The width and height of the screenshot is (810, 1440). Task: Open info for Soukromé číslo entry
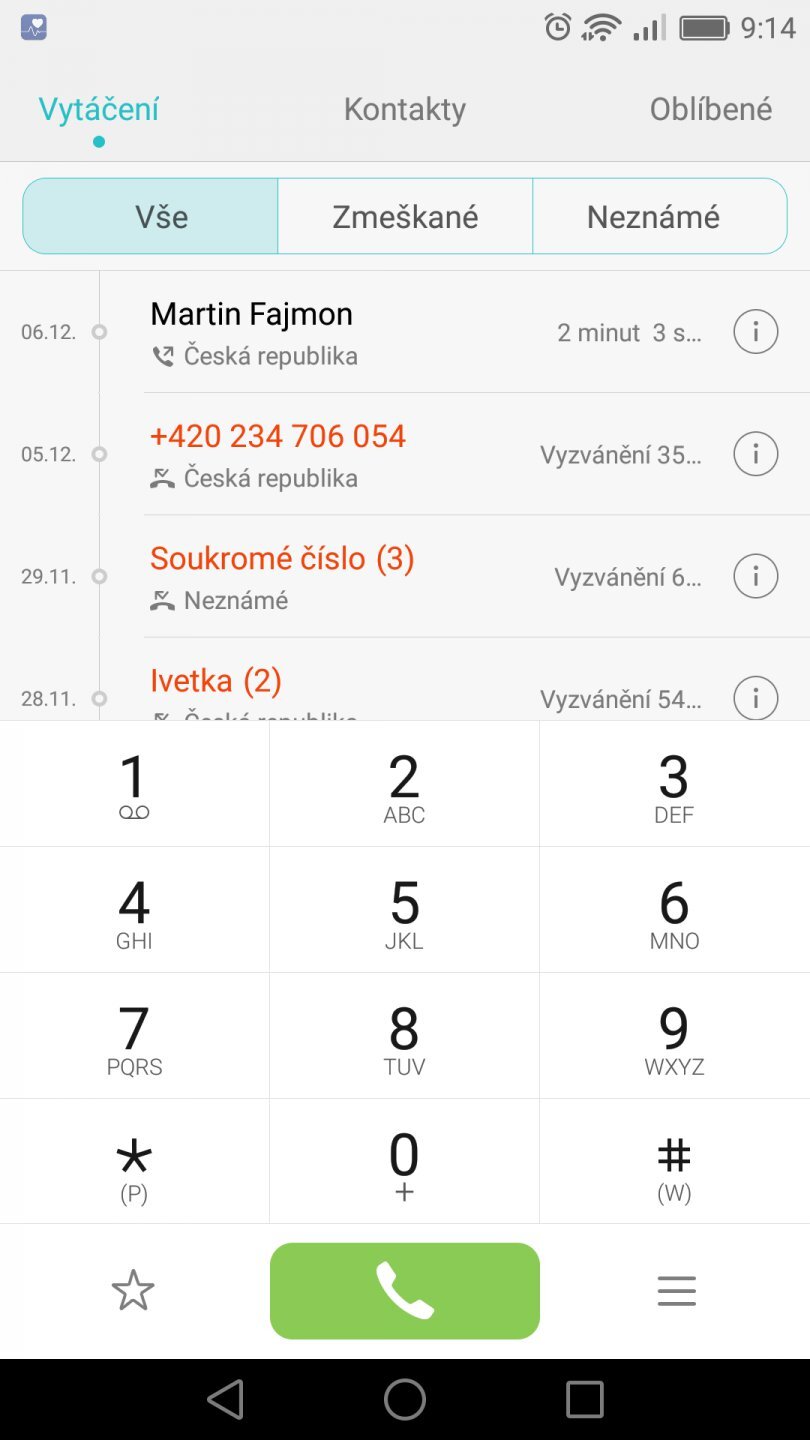click(x=755, y=576)
